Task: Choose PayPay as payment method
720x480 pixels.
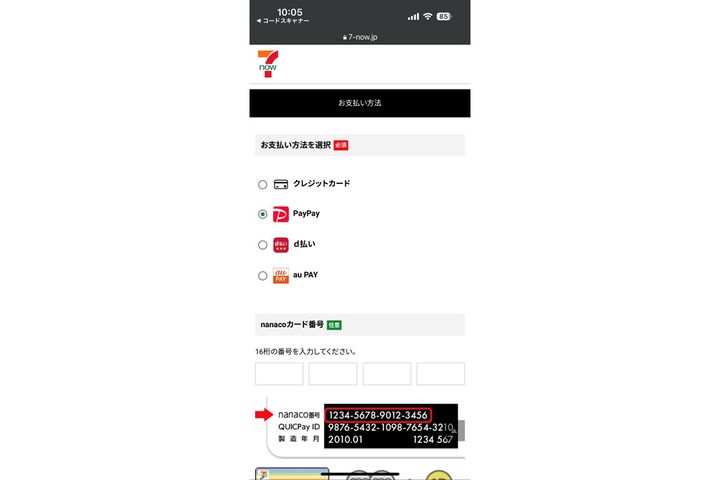Action: 263,214
